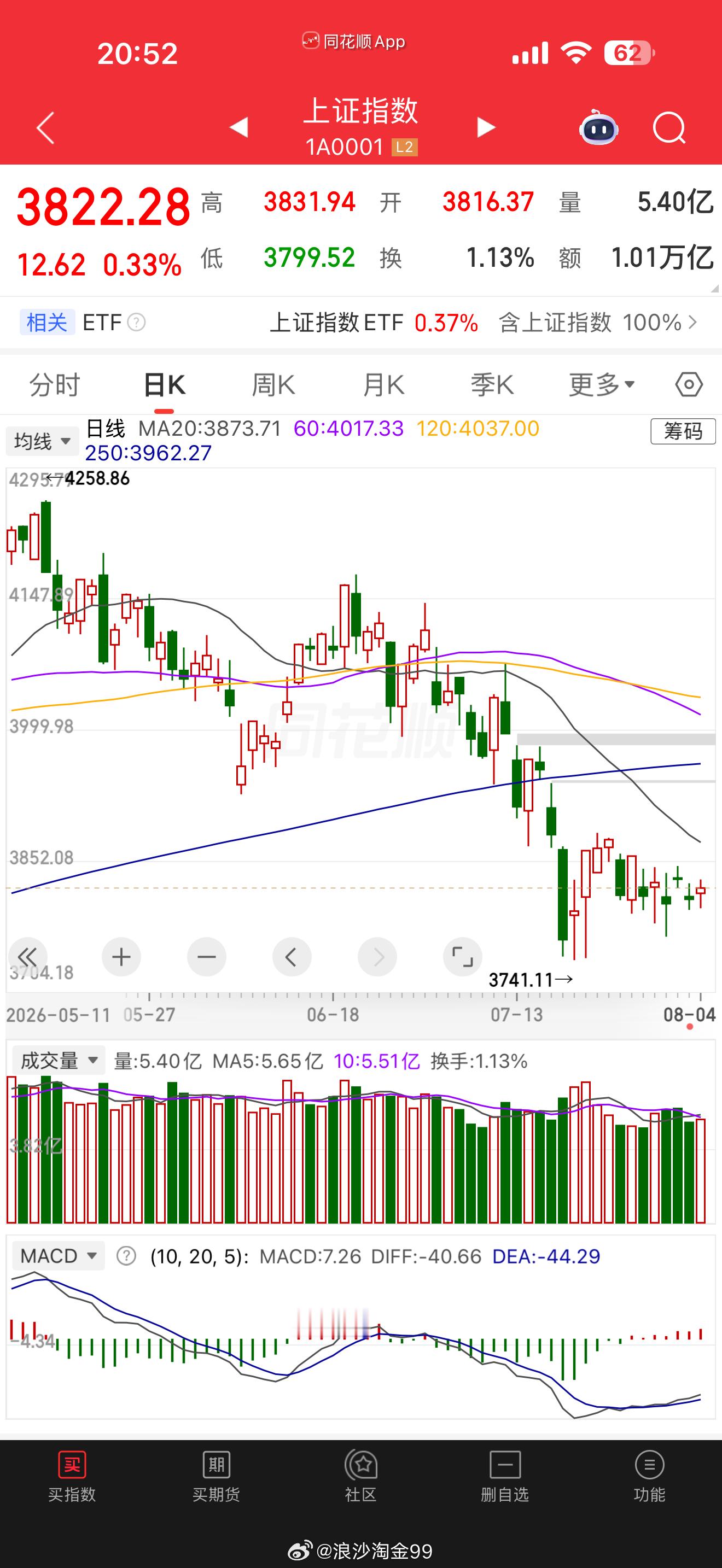This screenshot has height=1568, width=722.
Task: Open the robot AI assistant
Action: tap(598, 127)
